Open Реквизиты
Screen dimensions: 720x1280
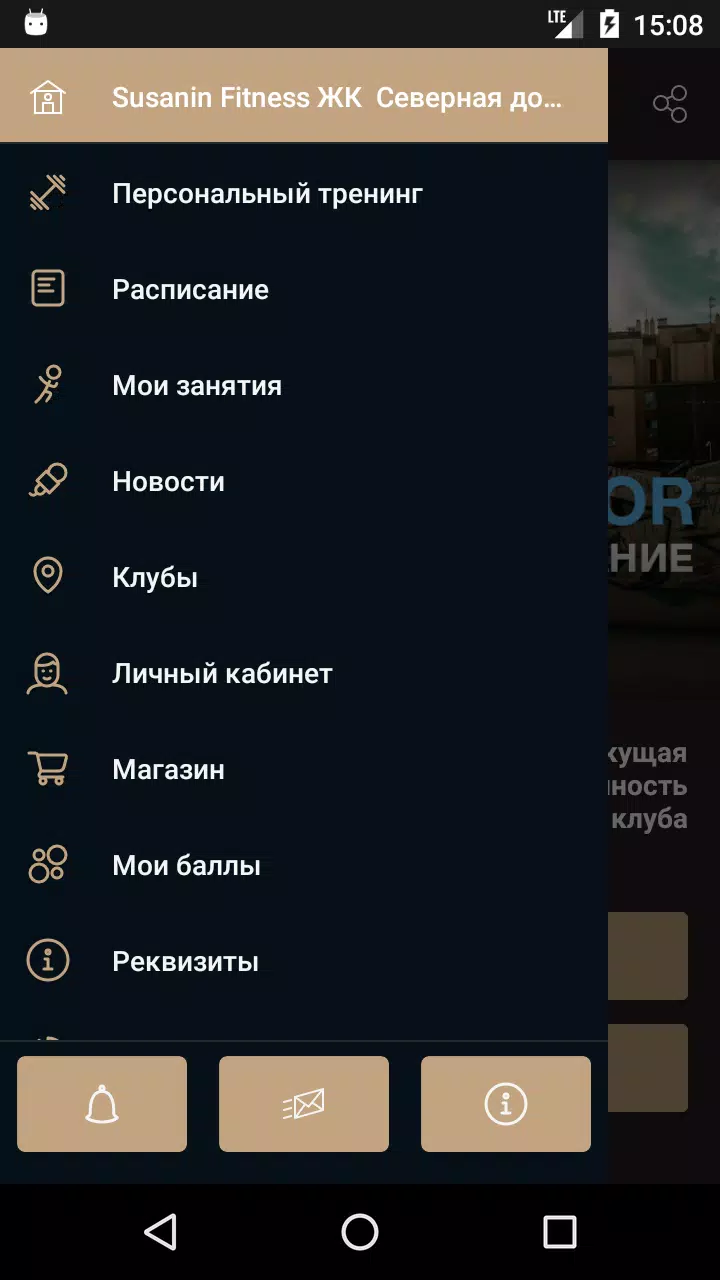[185, 962]
